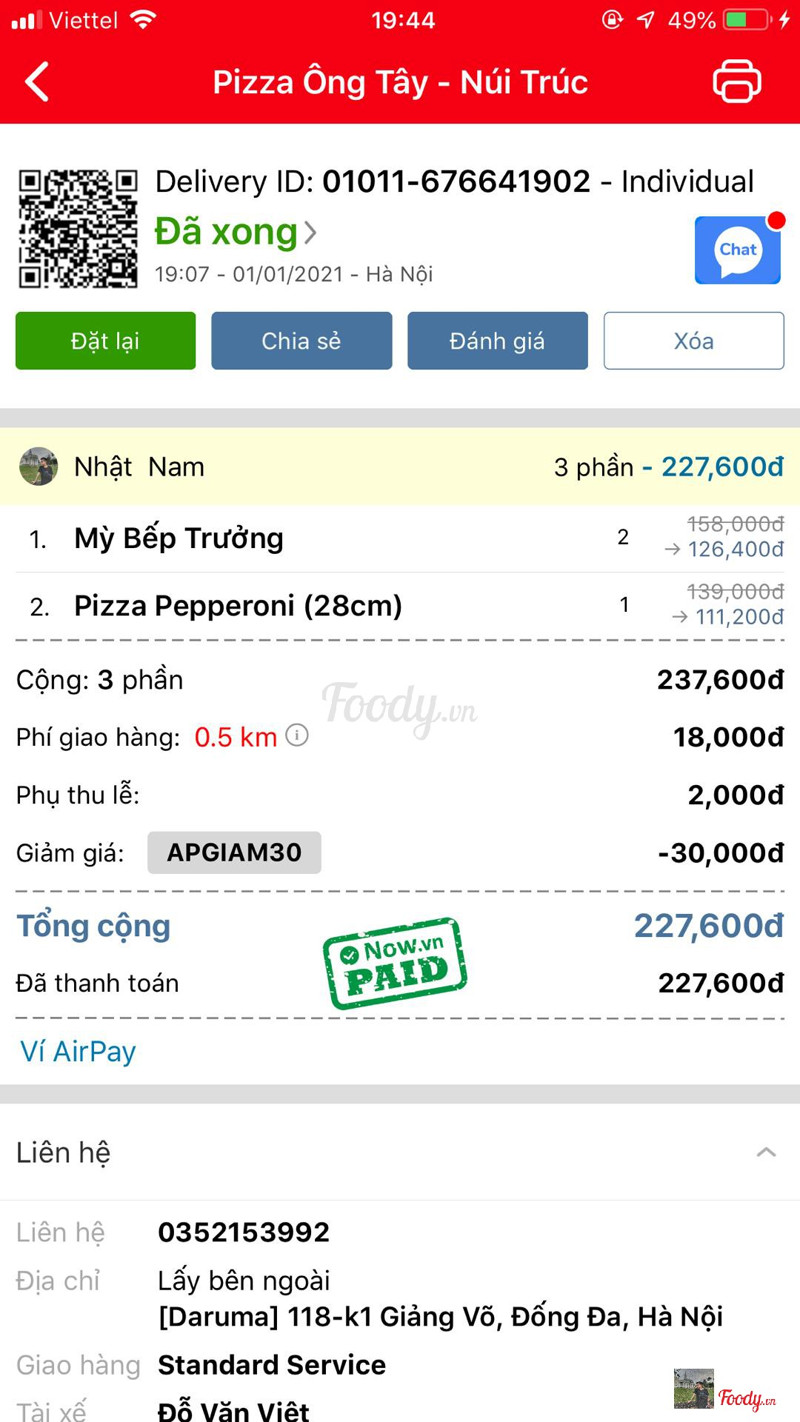Open the Đã xong order status
Screen dimensions: 800x1422
coord(236,232)
